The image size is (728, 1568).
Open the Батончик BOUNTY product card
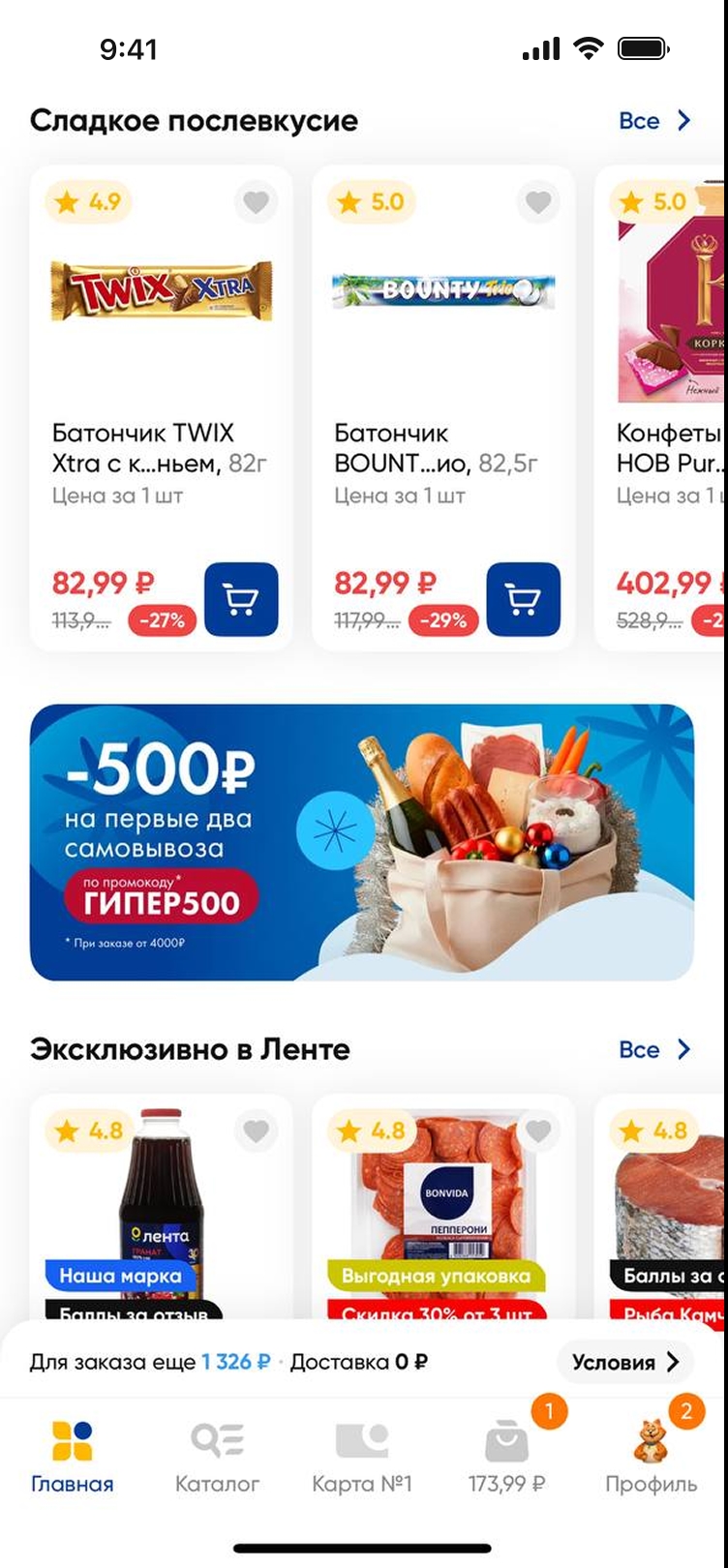(x=443, y=387)
